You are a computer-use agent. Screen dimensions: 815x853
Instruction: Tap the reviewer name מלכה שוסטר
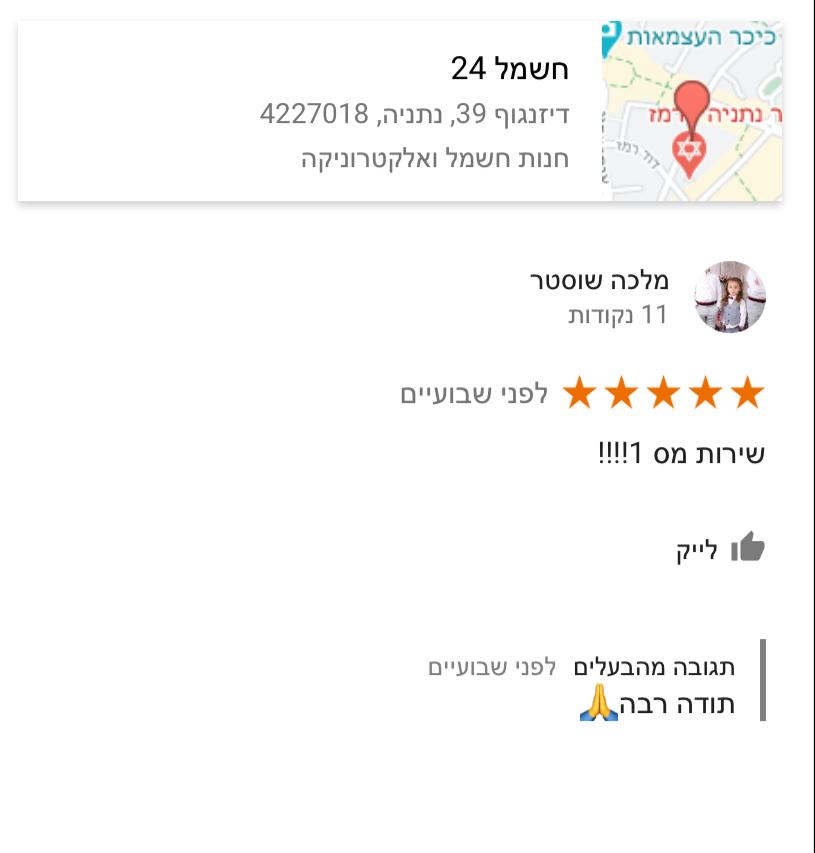599,281
